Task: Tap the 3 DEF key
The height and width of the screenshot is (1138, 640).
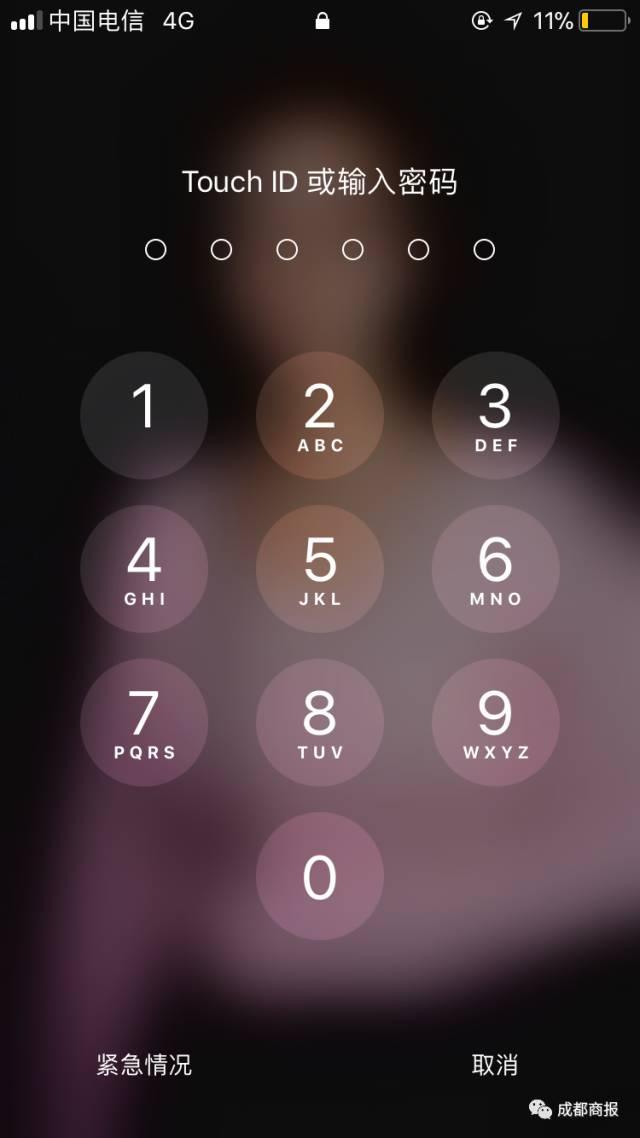Action: (x=496, y=415)
